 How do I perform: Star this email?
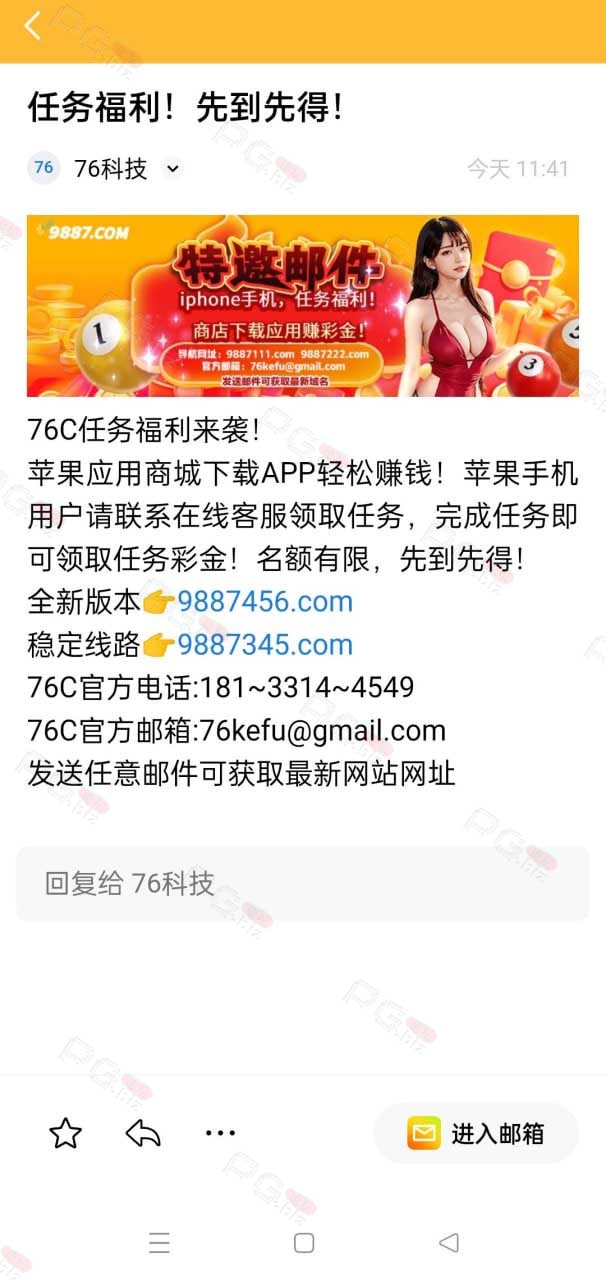coord(65,1133)
